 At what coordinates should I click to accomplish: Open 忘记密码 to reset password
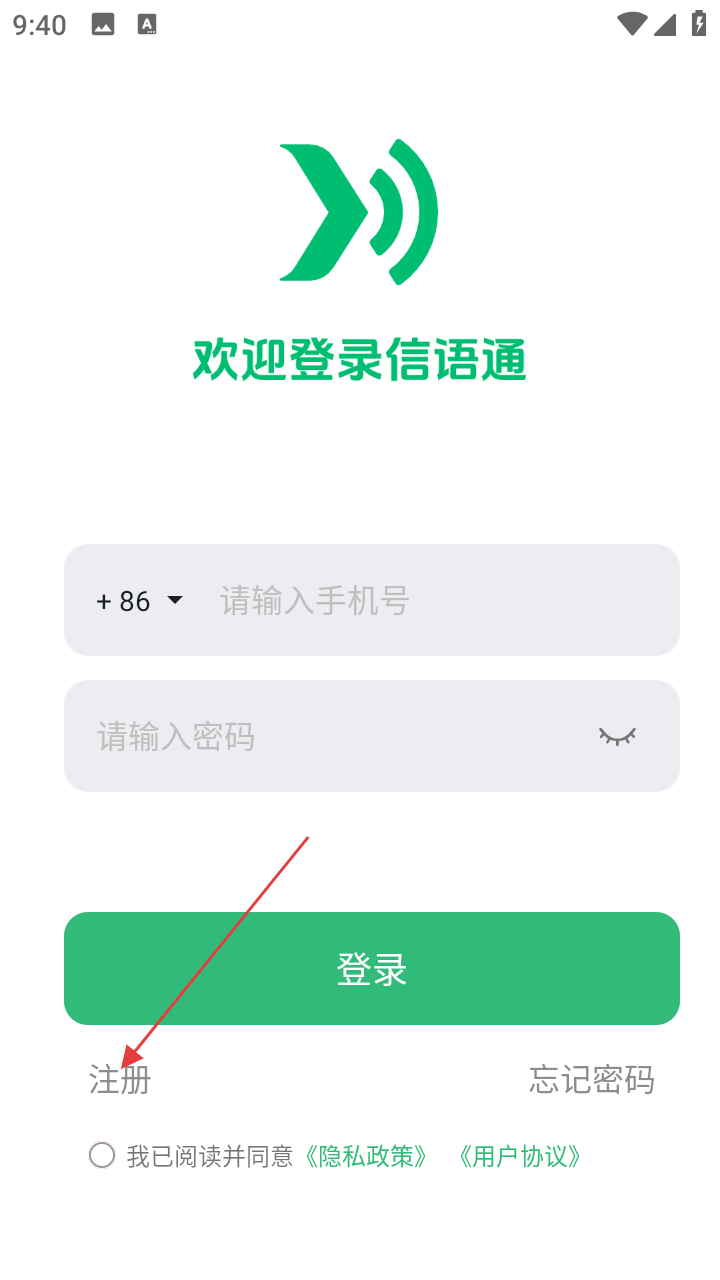point(592,1080)
